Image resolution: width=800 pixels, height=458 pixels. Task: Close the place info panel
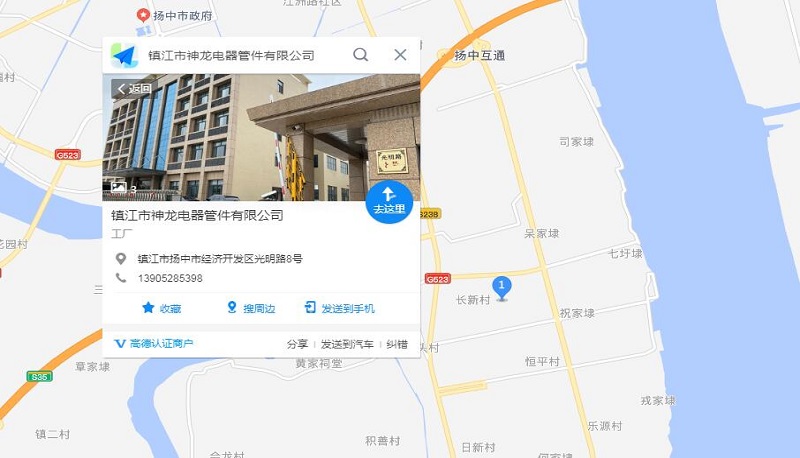(x=400, y=55)
